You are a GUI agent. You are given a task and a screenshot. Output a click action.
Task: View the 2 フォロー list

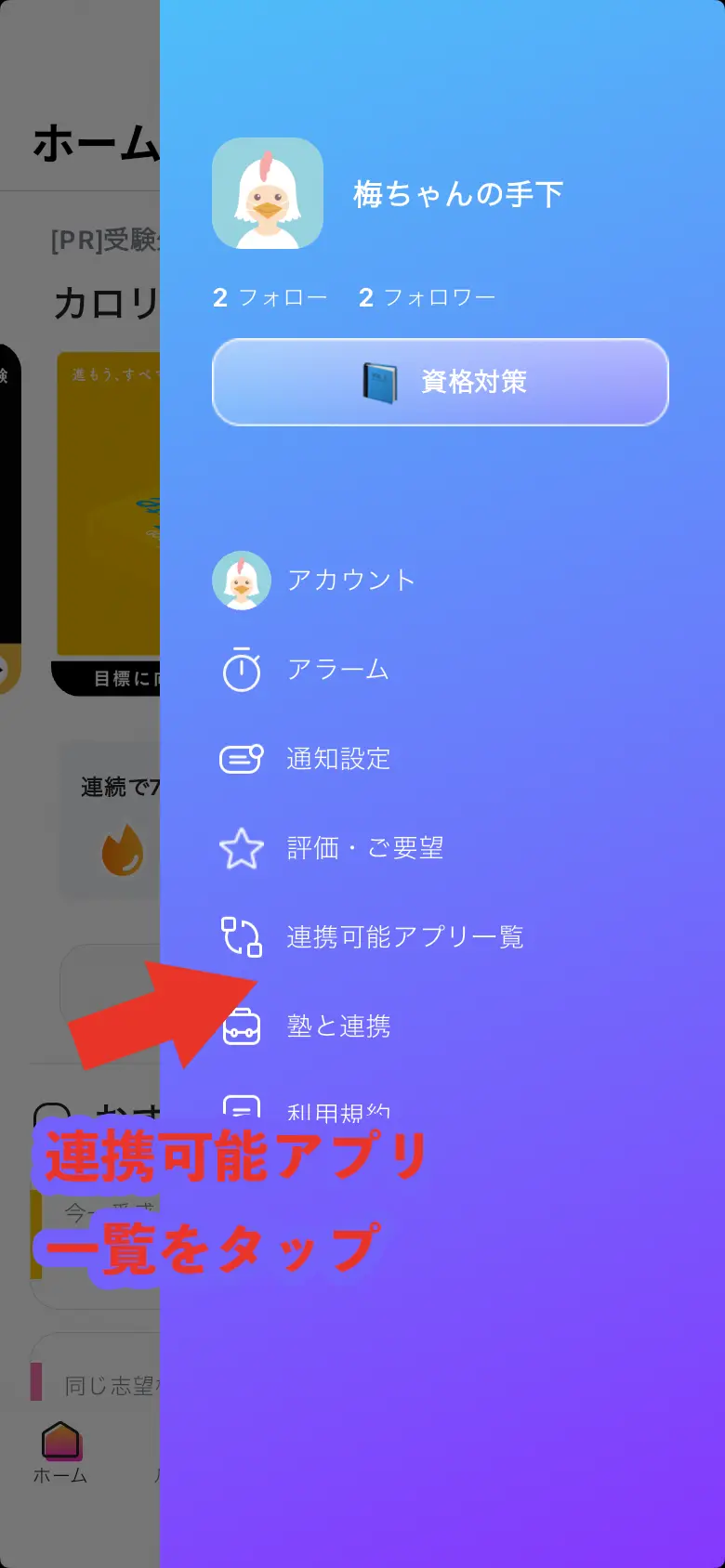pos(270,297)
